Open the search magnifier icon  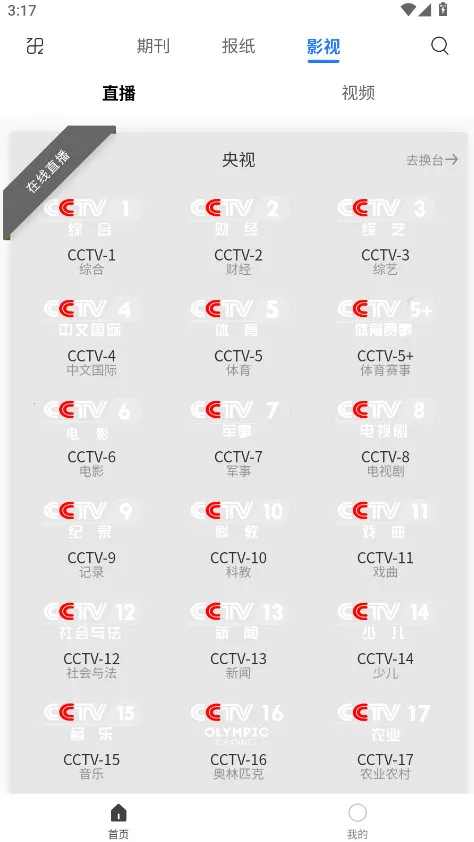[440, 46]
